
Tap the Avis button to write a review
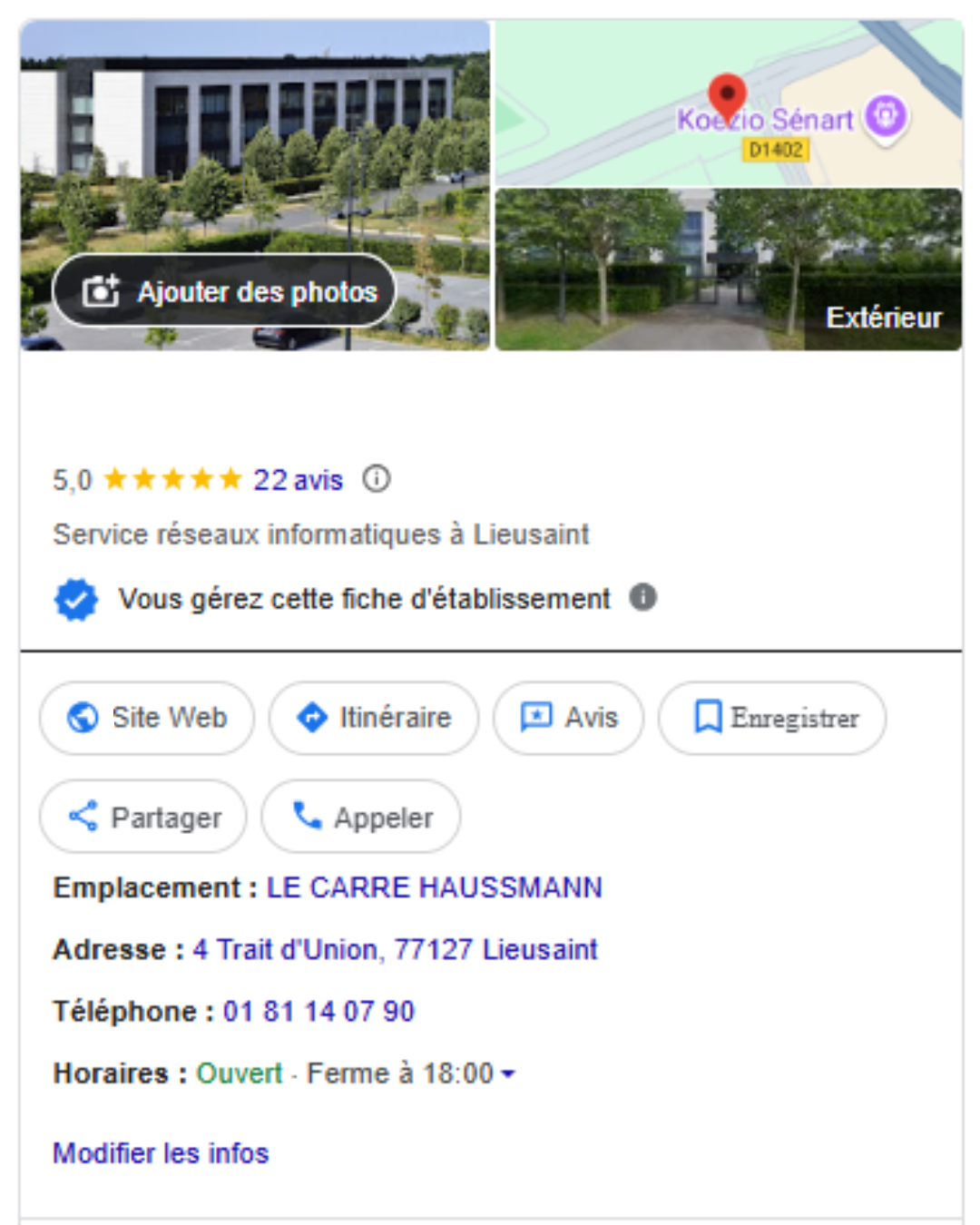(569, 718)
